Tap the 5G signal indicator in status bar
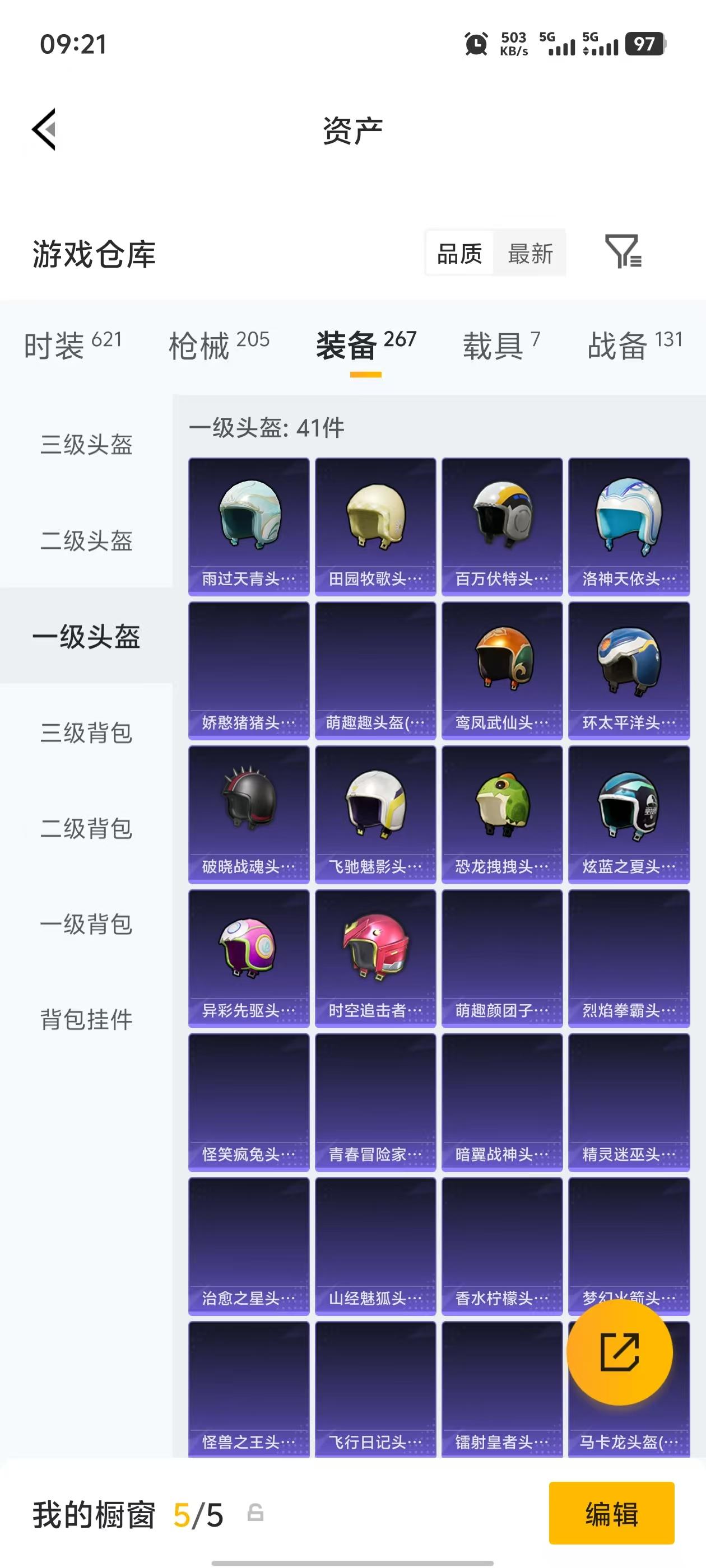Viewport: 706px width, 1568px height. pos(561,44)
